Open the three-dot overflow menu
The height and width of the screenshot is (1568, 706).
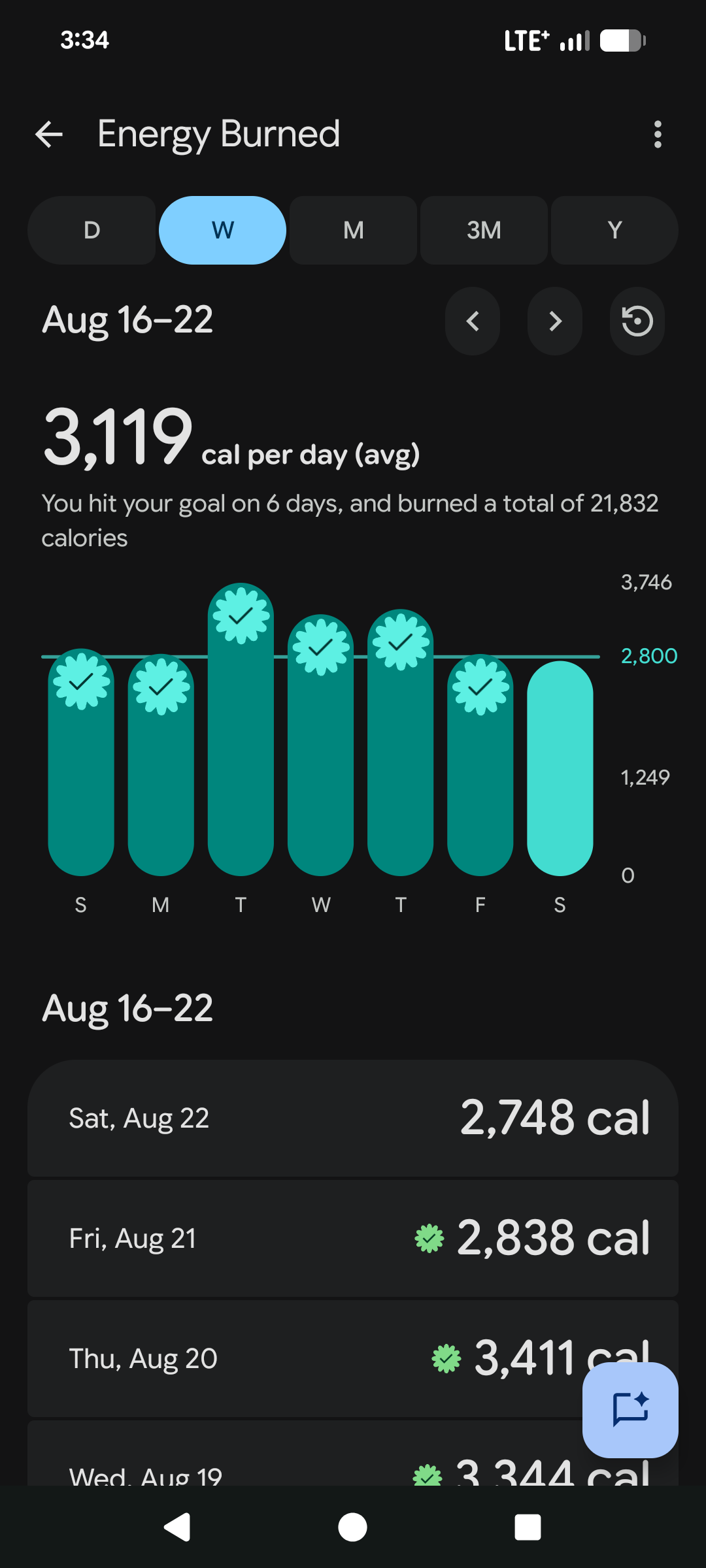(x=658, y=135)
